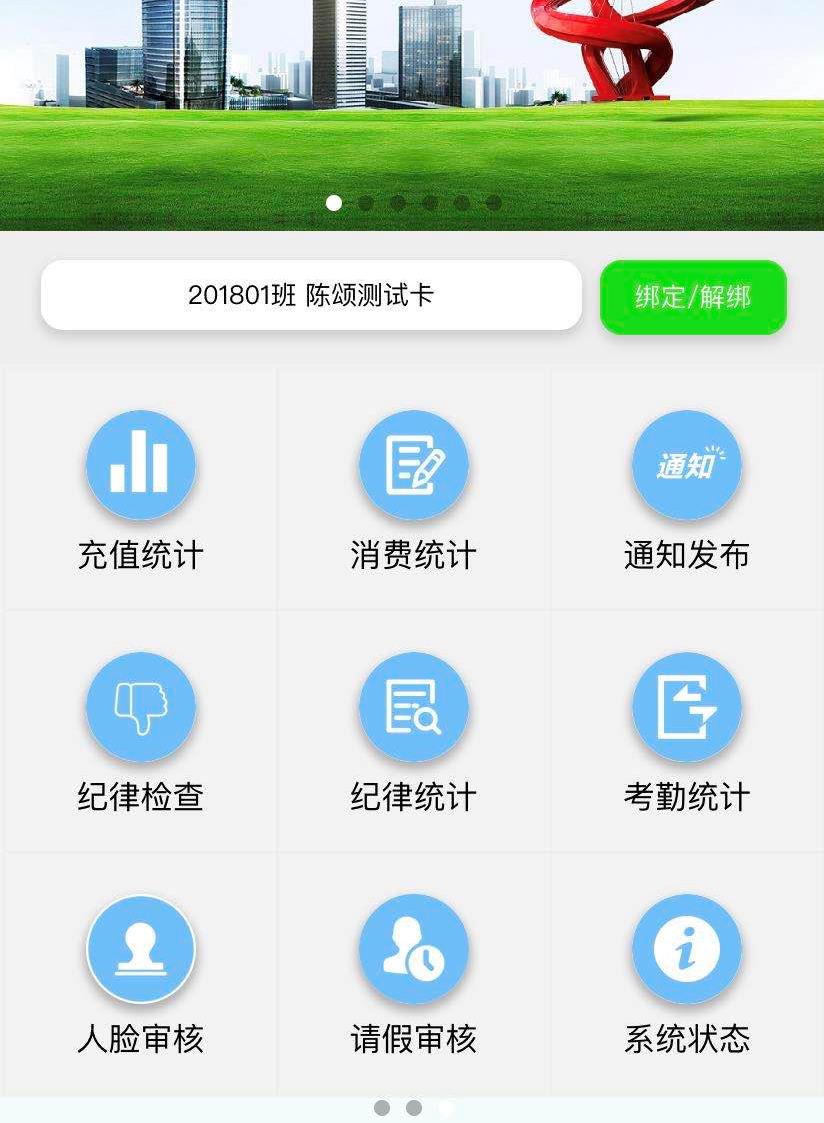Open the city skyline banner
824x1123 pixels.
[x=412, y=100]
